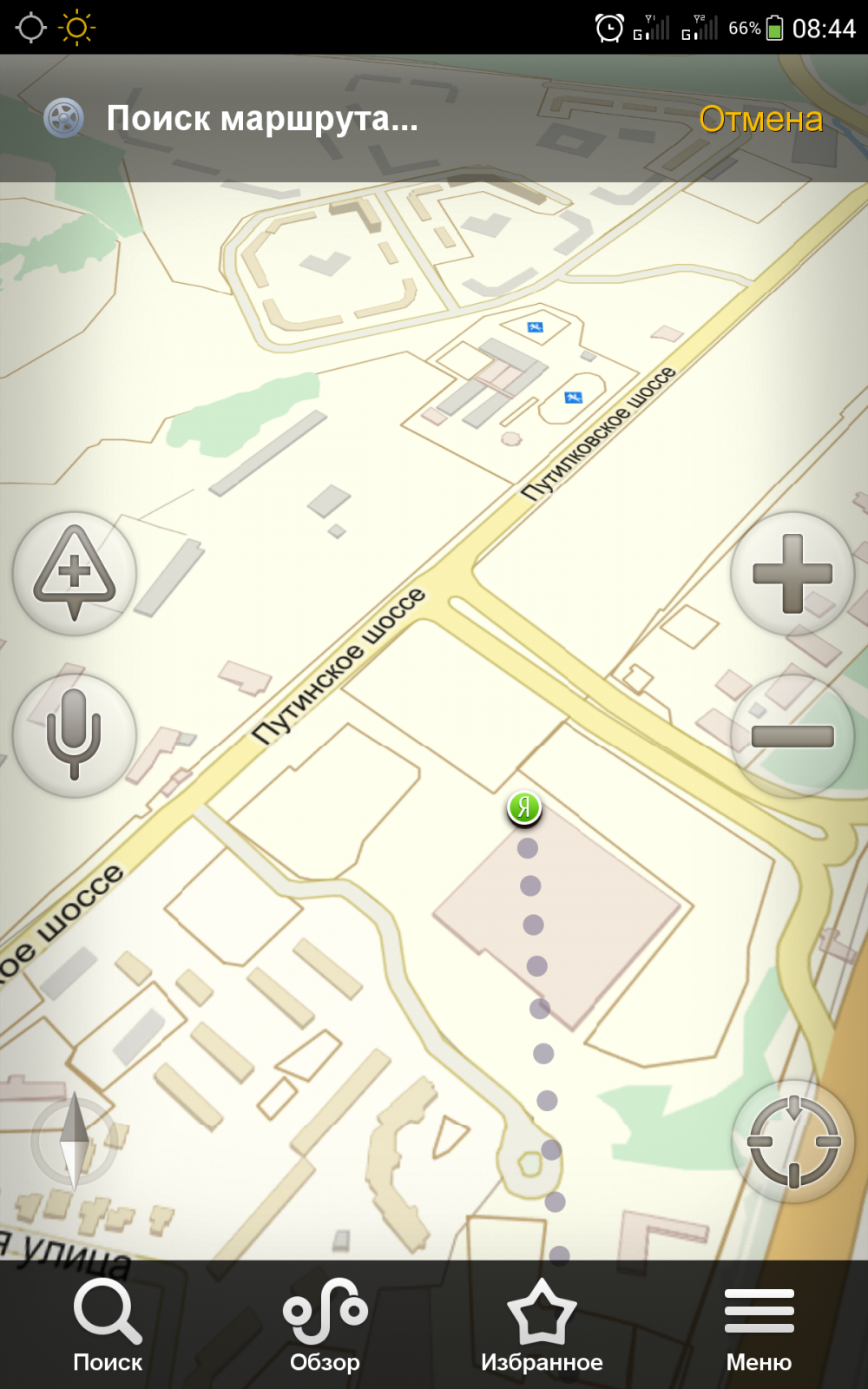Open the Поиск tab
This screenshot has width=868, height=1389.
tap(108, 1326)
